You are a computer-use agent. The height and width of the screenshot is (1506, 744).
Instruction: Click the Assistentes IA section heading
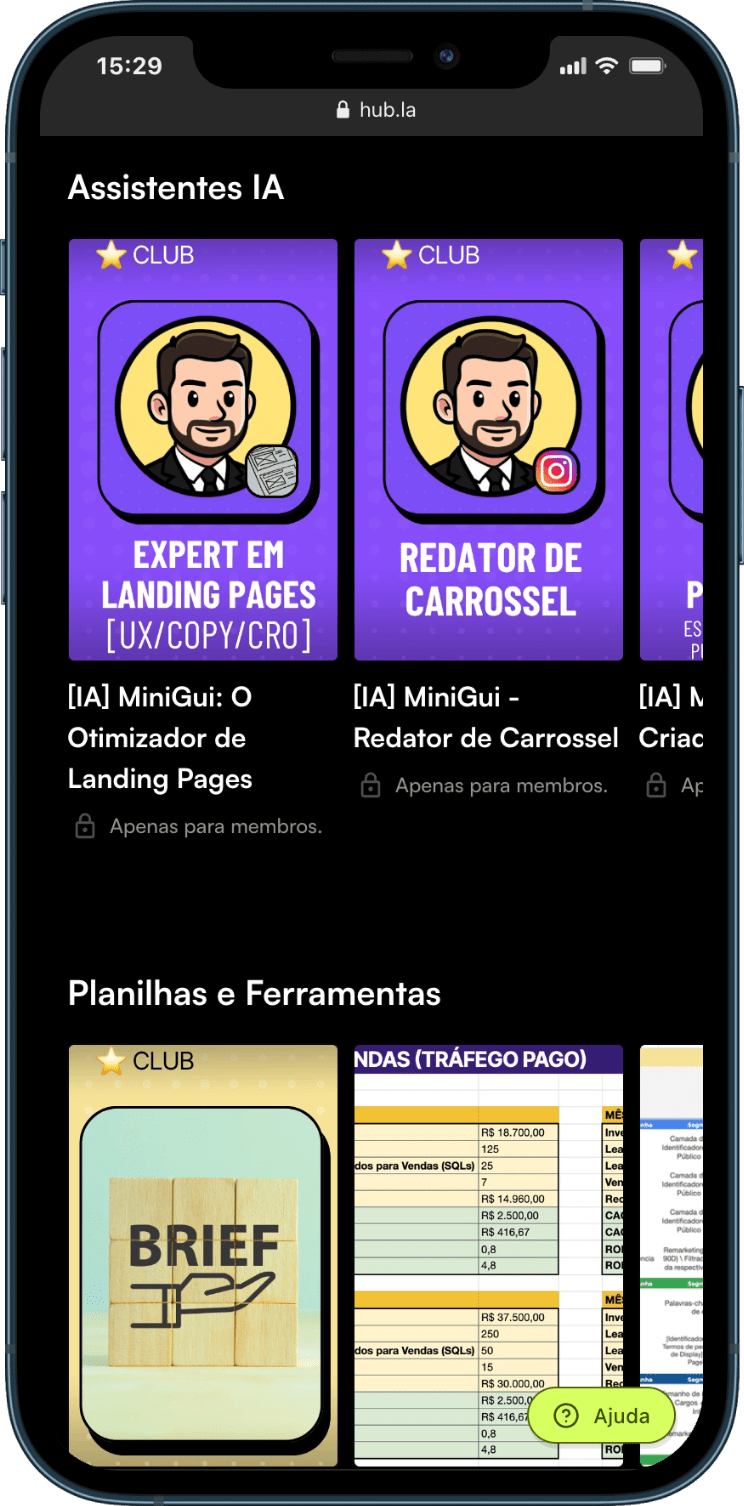pyautogui.click(x=176, y=188)
